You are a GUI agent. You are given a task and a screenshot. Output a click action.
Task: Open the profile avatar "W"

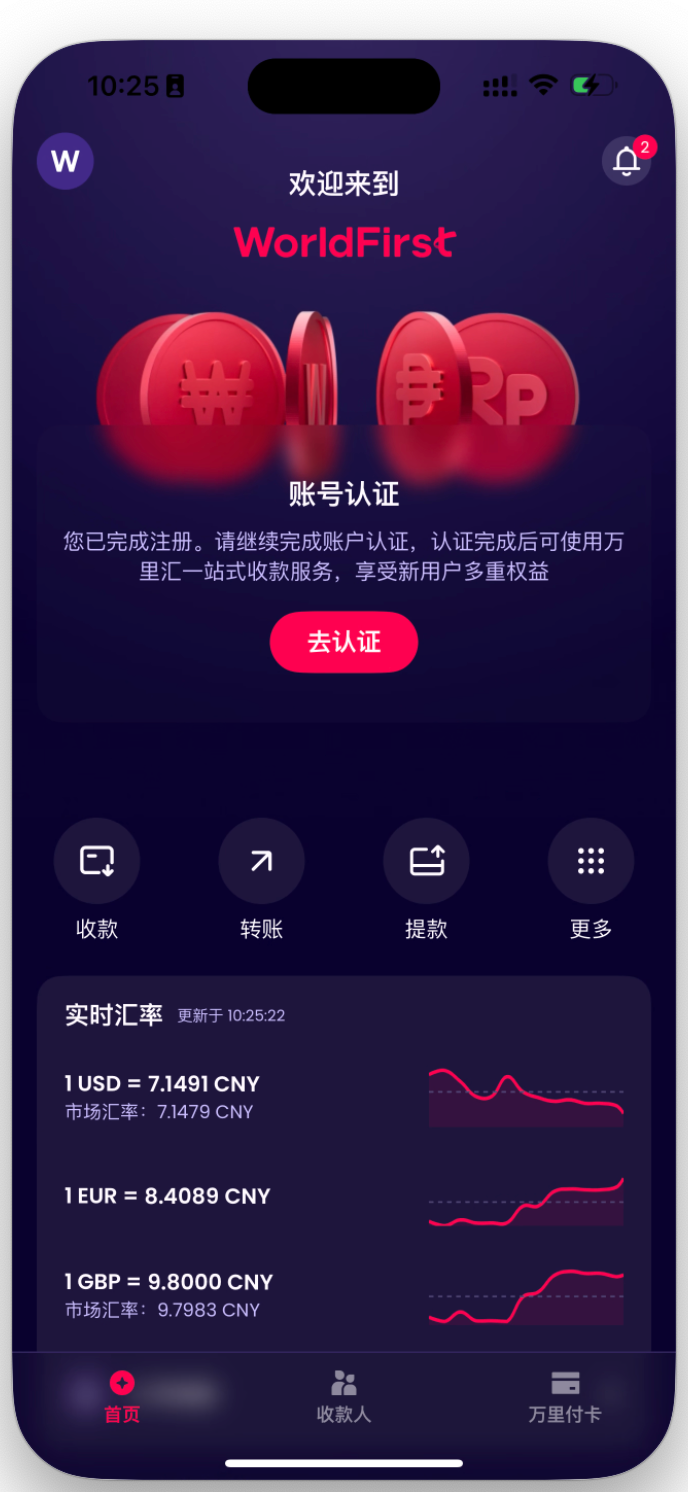pos(65,161)
